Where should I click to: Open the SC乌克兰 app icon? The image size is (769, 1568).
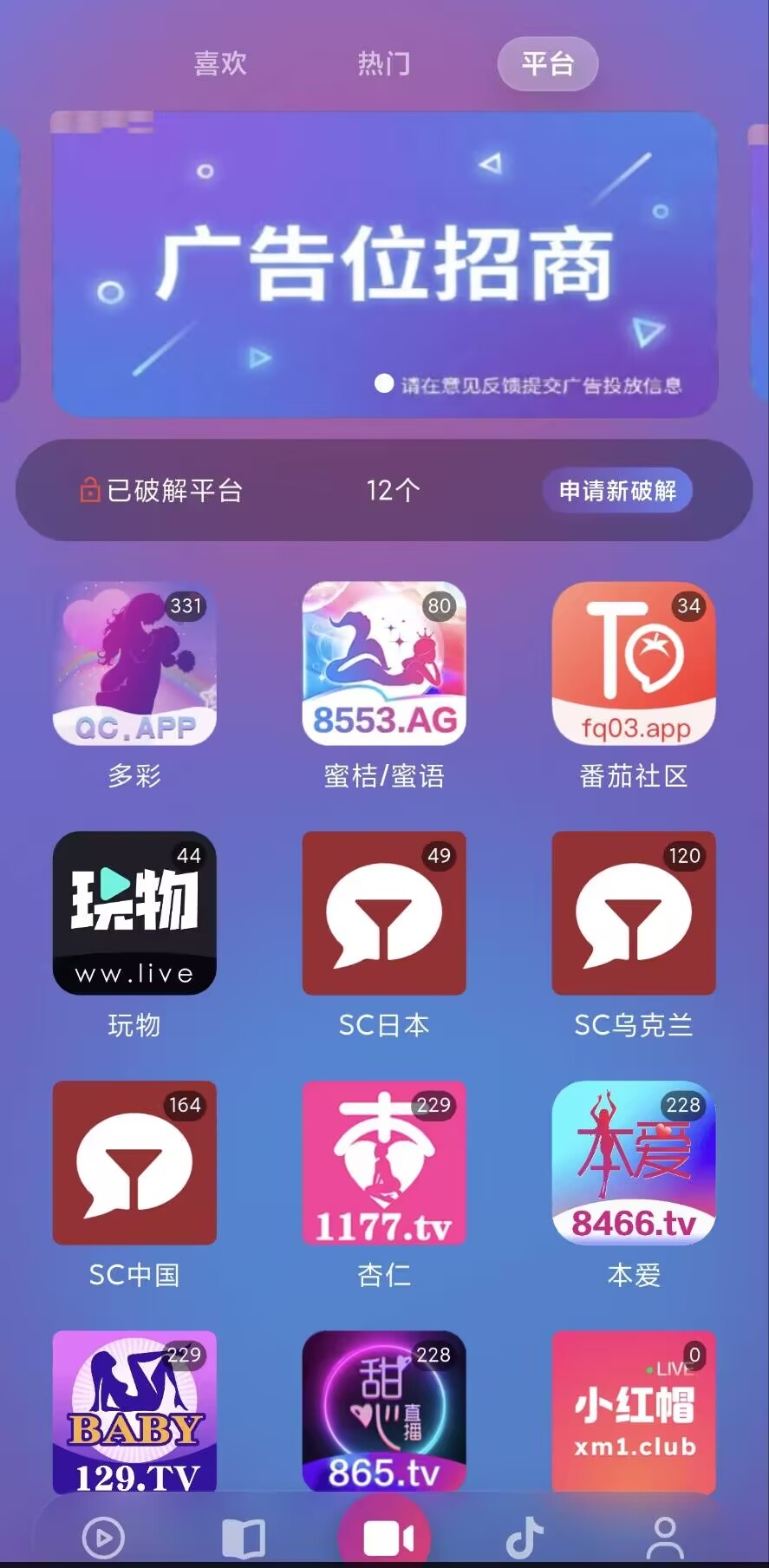633,912
